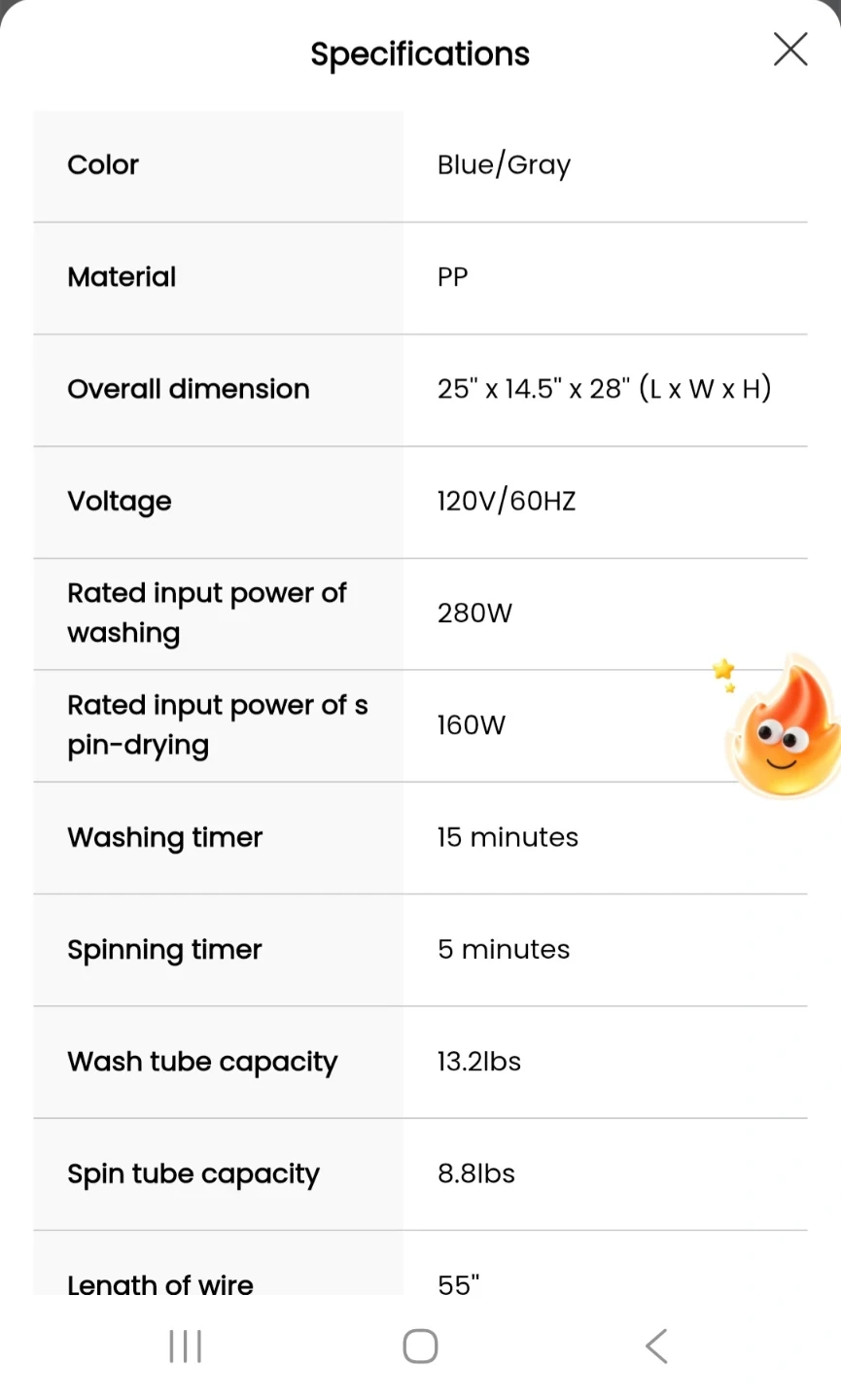The height and width of the screenshot is (1400, 841).
Task: Go back using the system back button
Action: pyautogui.click(x=656, y=1347)
